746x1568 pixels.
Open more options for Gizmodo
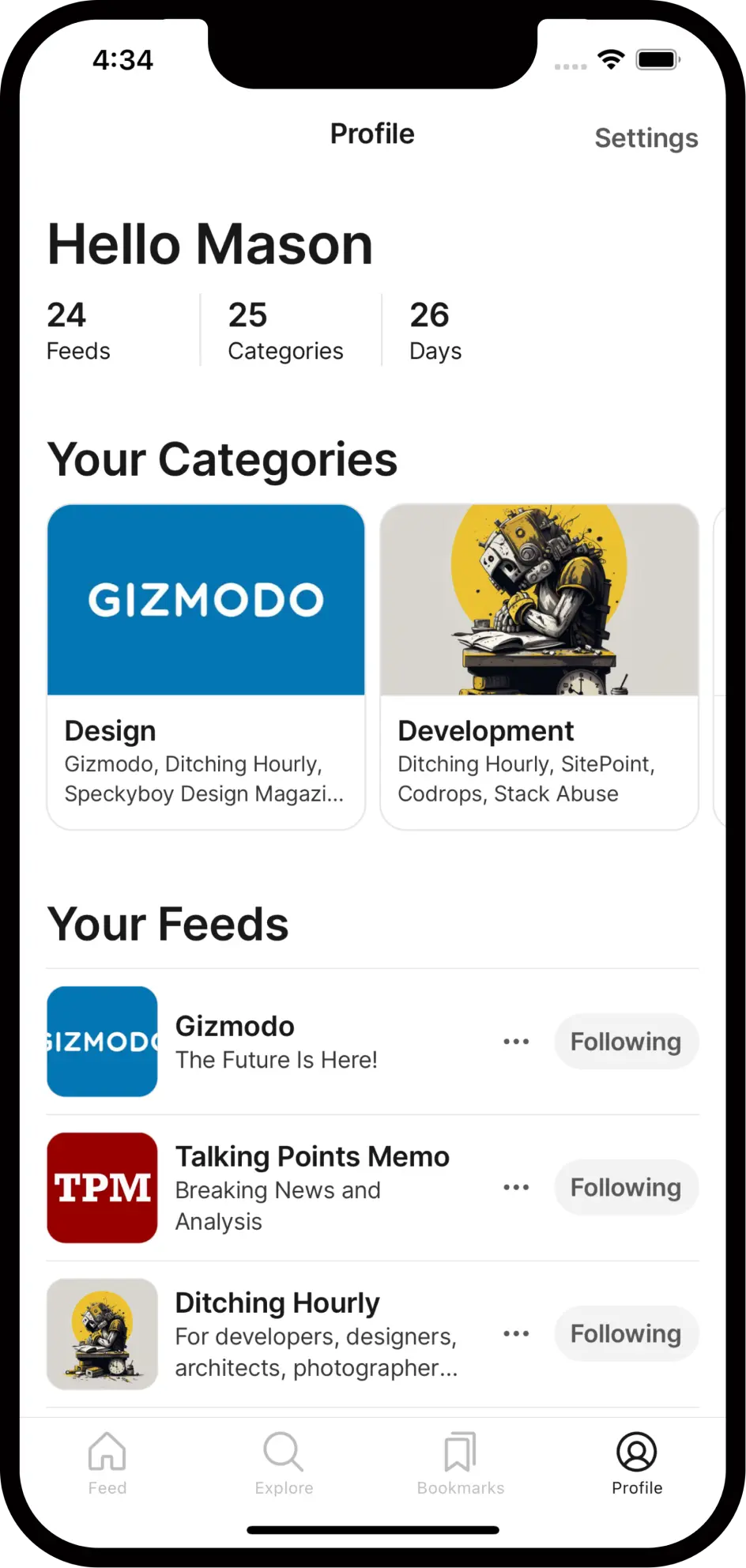(x=516, y=1042)
